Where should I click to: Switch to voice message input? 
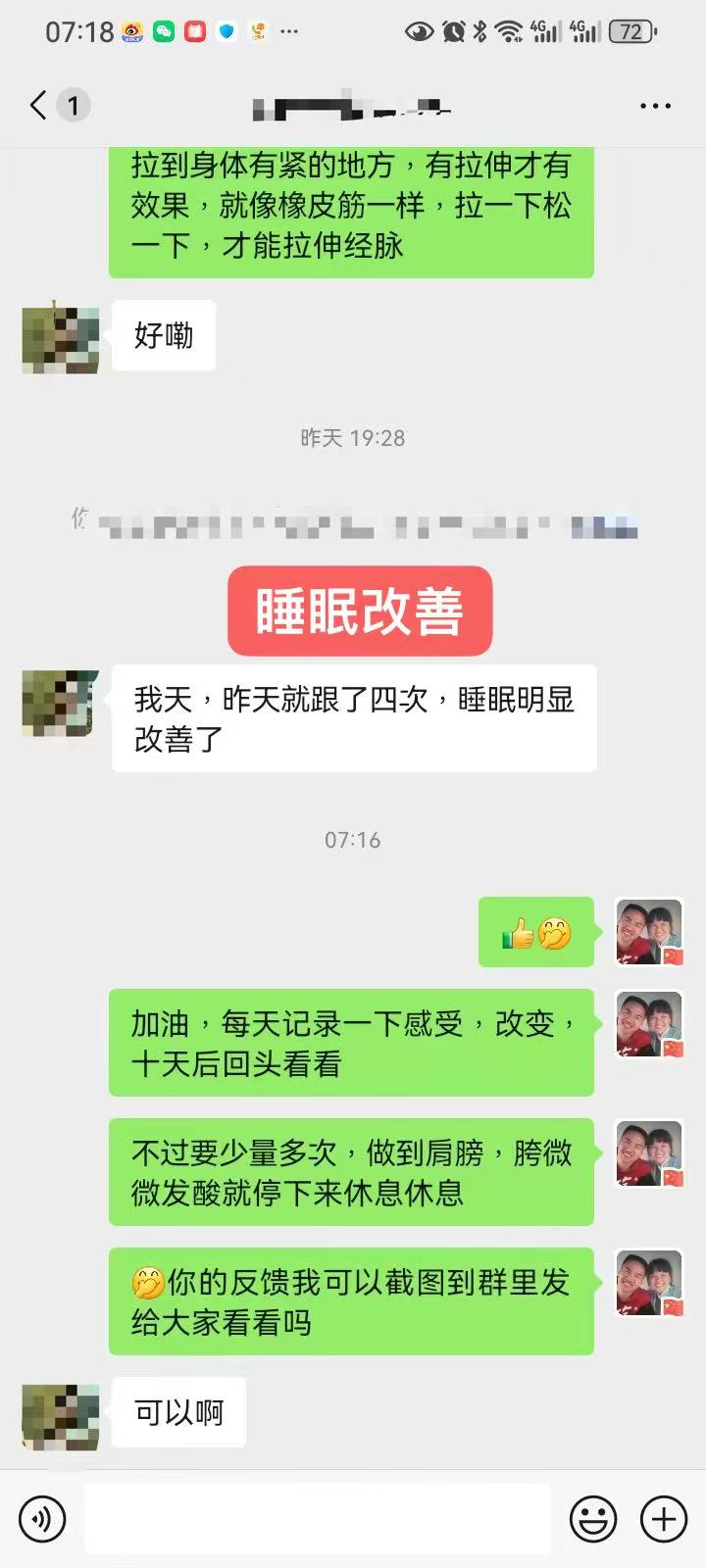[x=42, y=1519]
